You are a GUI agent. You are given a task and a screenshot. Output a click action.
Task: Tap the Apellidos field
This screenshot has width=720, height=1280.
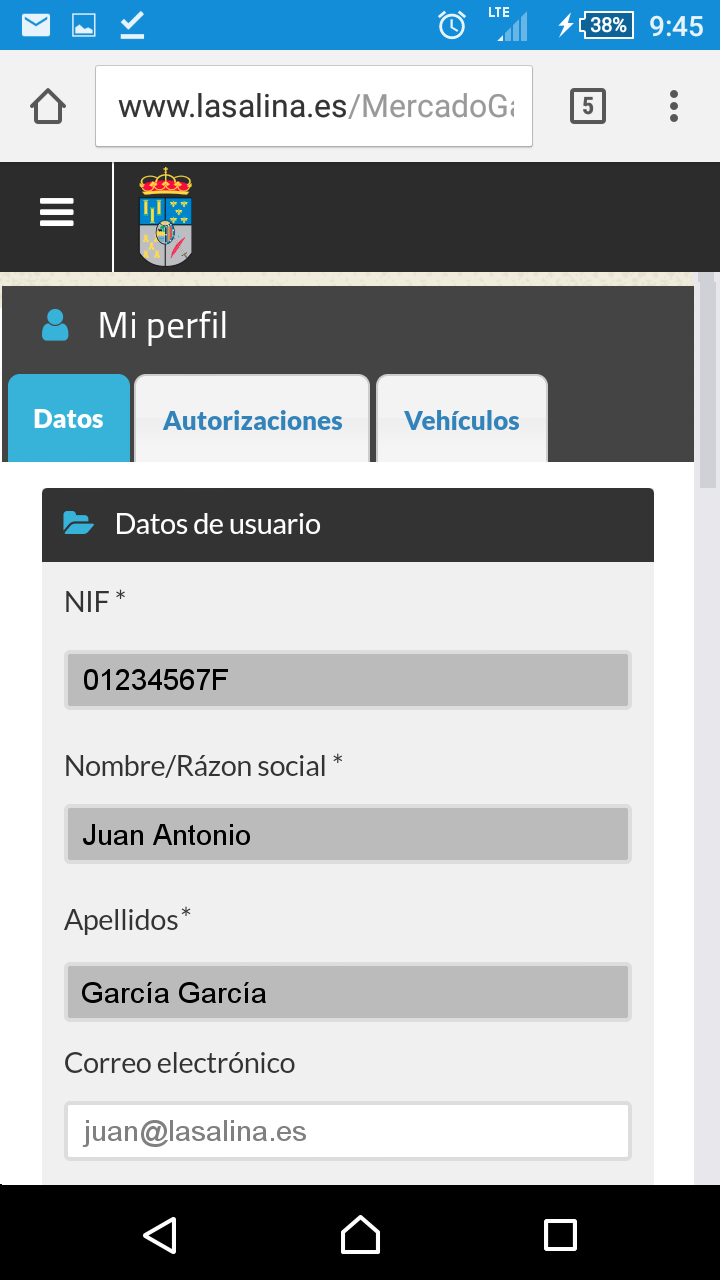[x=348, y=992]
